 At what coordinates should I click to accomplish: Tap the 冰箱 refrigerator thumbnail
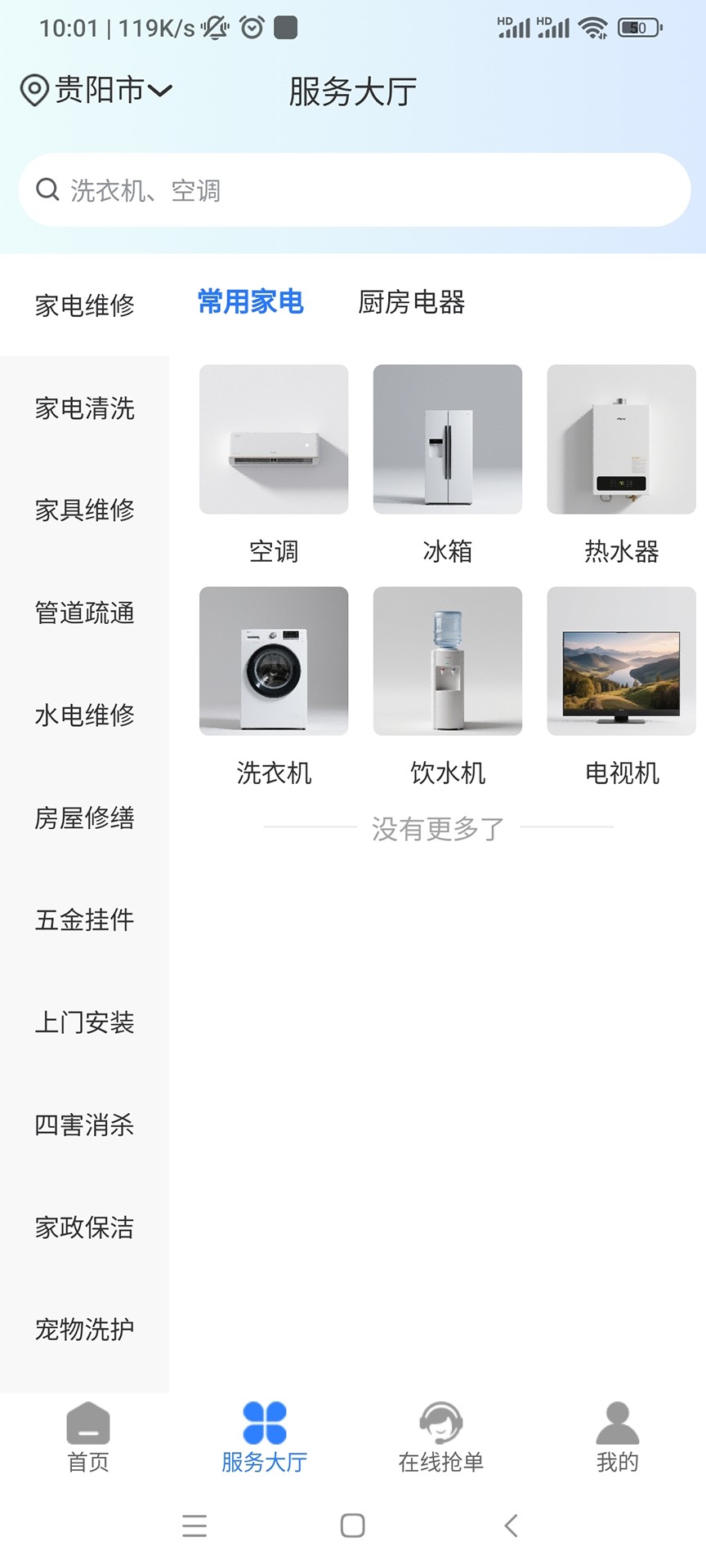pos(447,439)
